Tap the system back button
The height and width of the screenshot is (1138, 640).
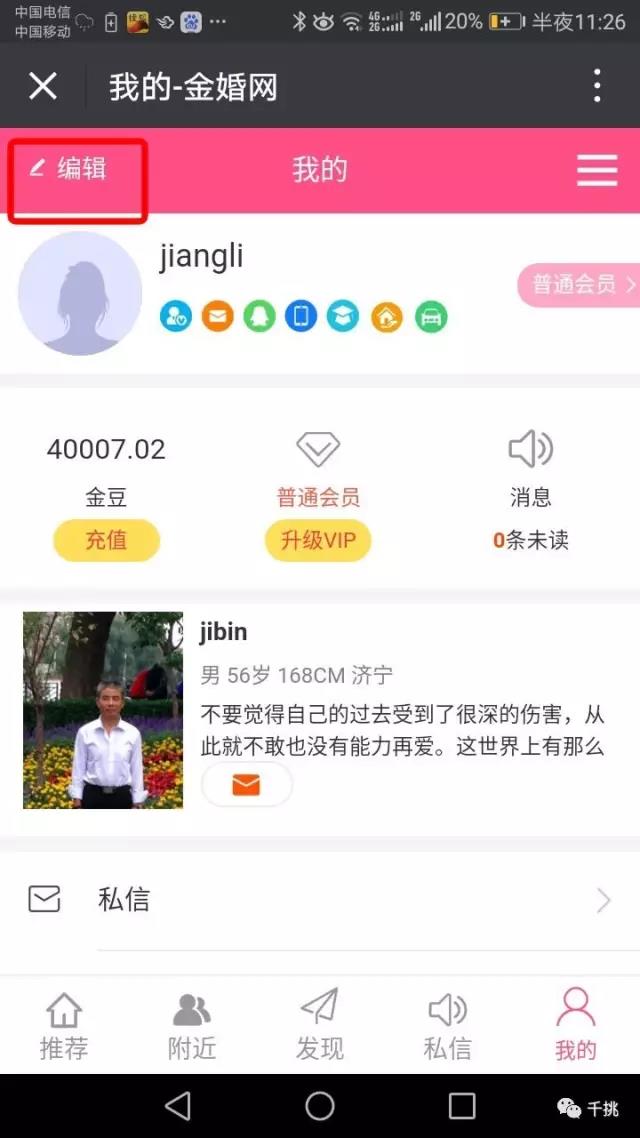(x=178, y=1106)
